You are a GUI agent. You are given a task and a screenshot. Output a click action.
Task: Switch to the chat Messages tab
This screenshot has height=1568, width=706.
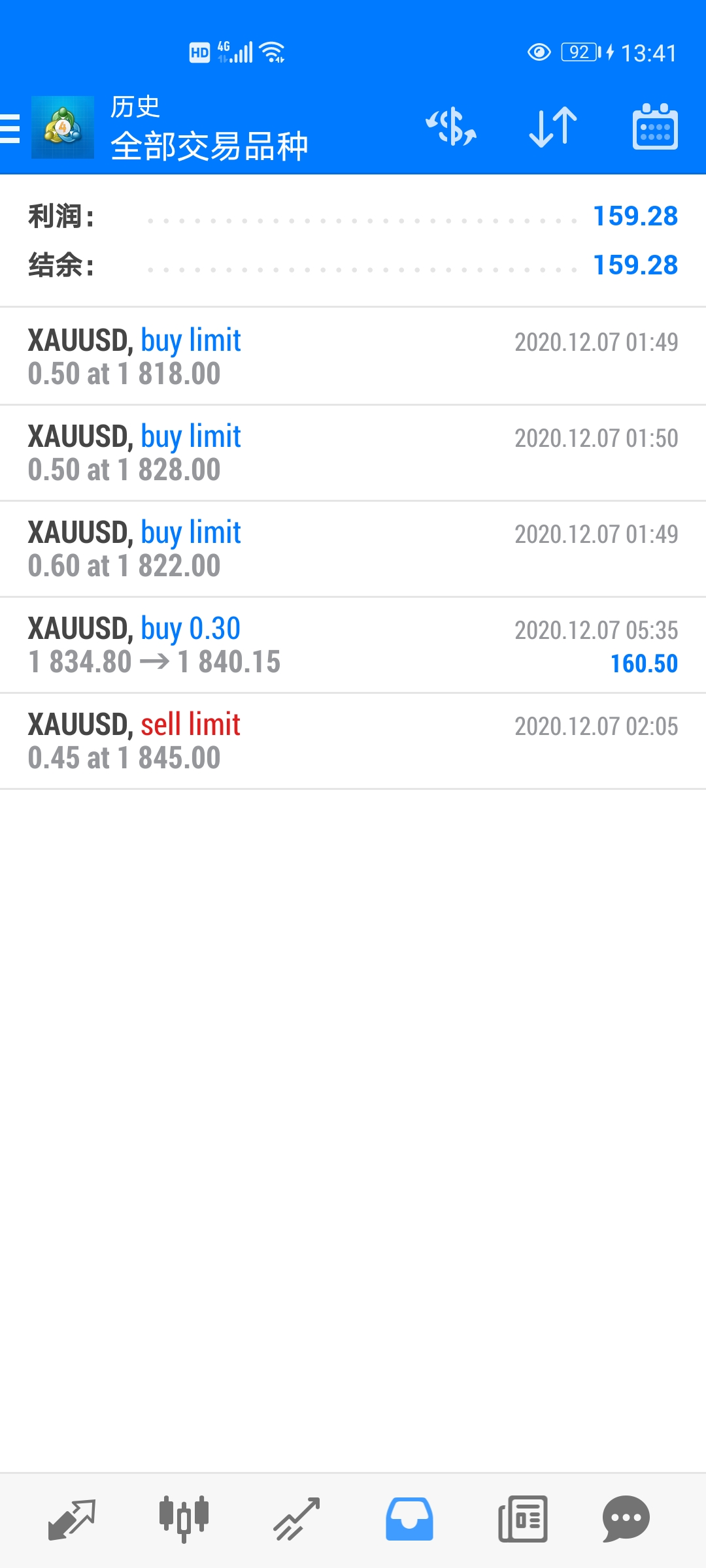626,1520
